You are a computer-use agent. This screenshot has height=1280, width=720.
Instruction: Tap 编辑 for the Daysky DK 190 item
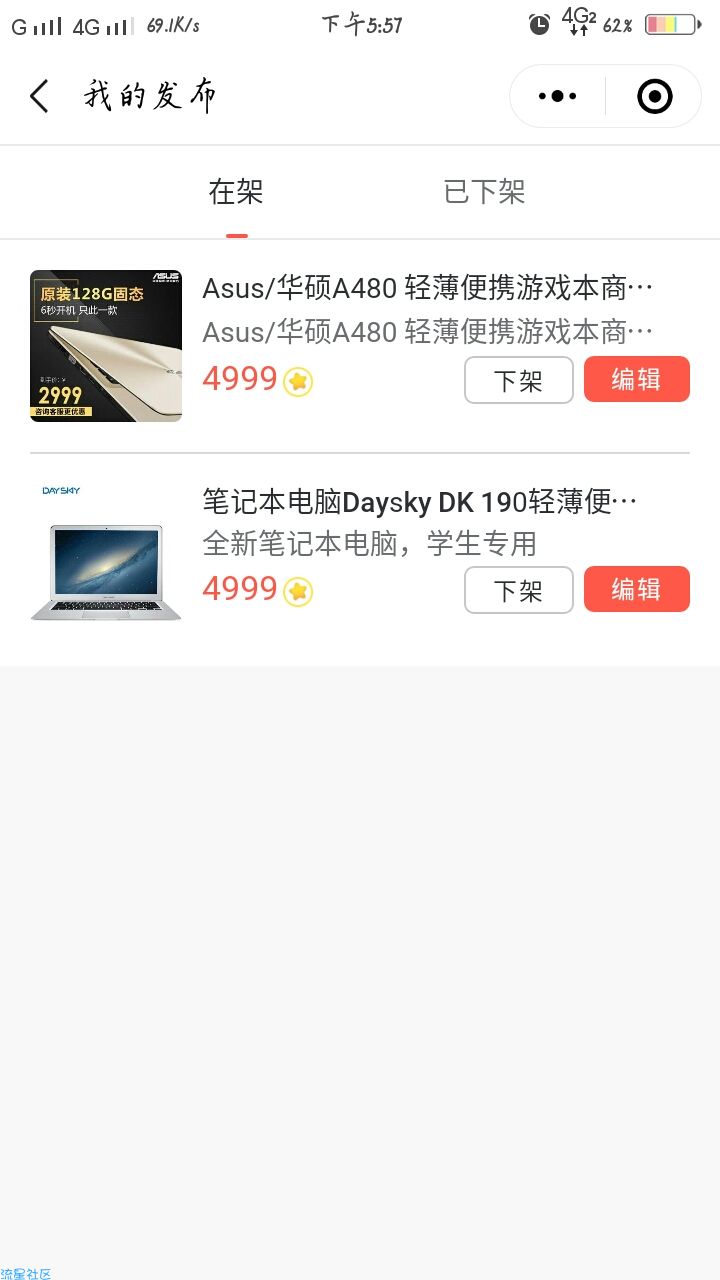point(637,589)
